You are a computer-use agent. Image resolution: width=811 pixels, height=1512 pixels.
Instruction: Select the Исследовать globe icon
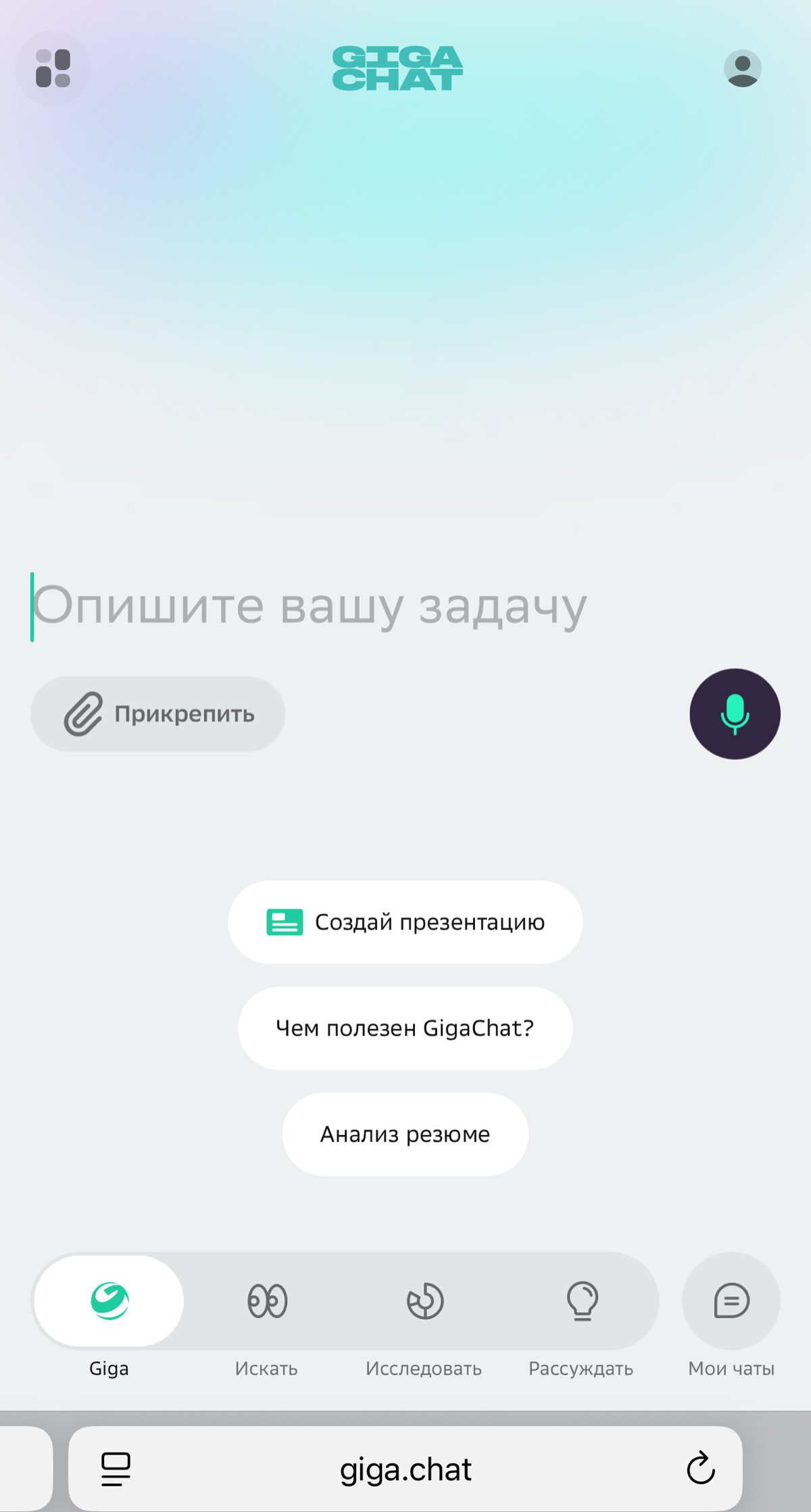pos(425,1301)
